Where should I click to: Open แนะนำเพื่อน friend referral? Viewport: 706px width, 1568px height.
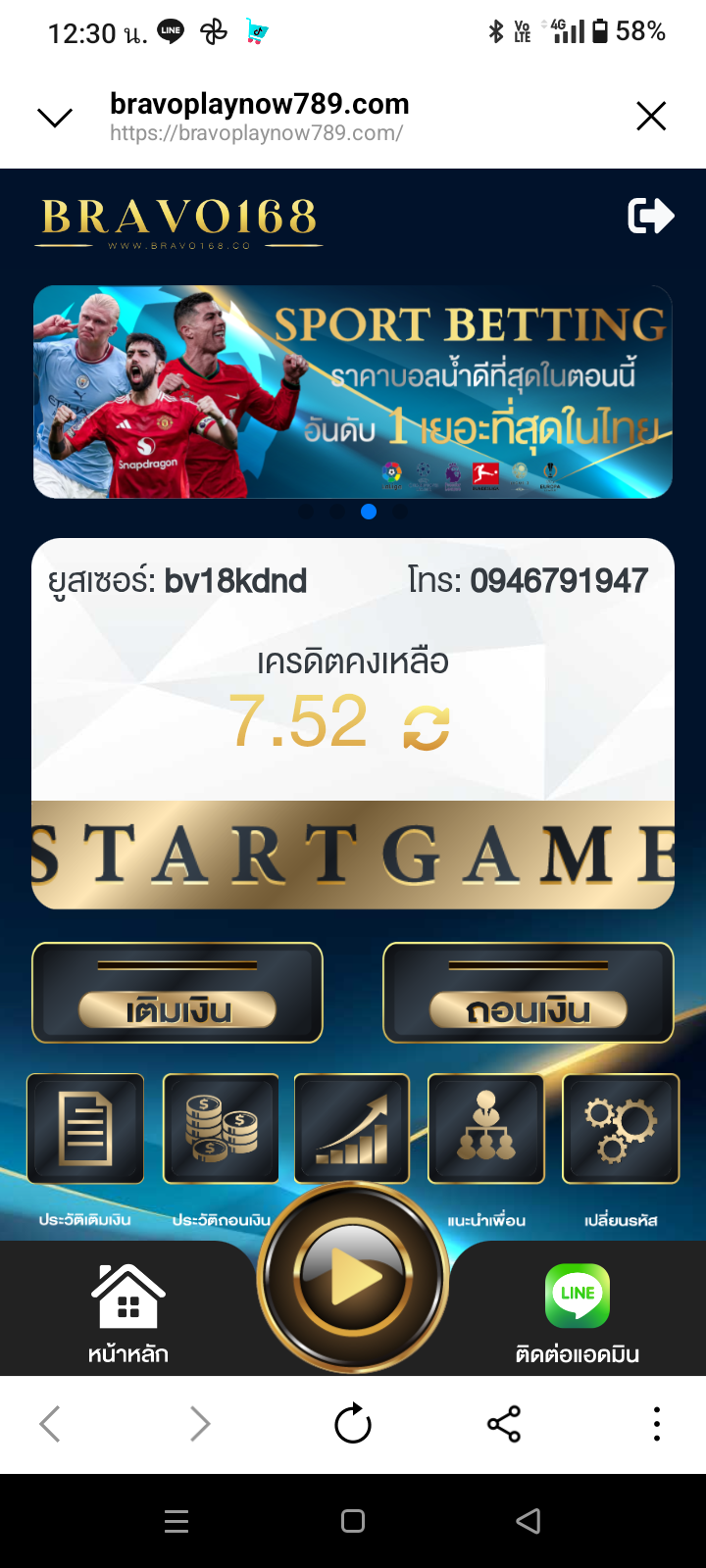486,1129
